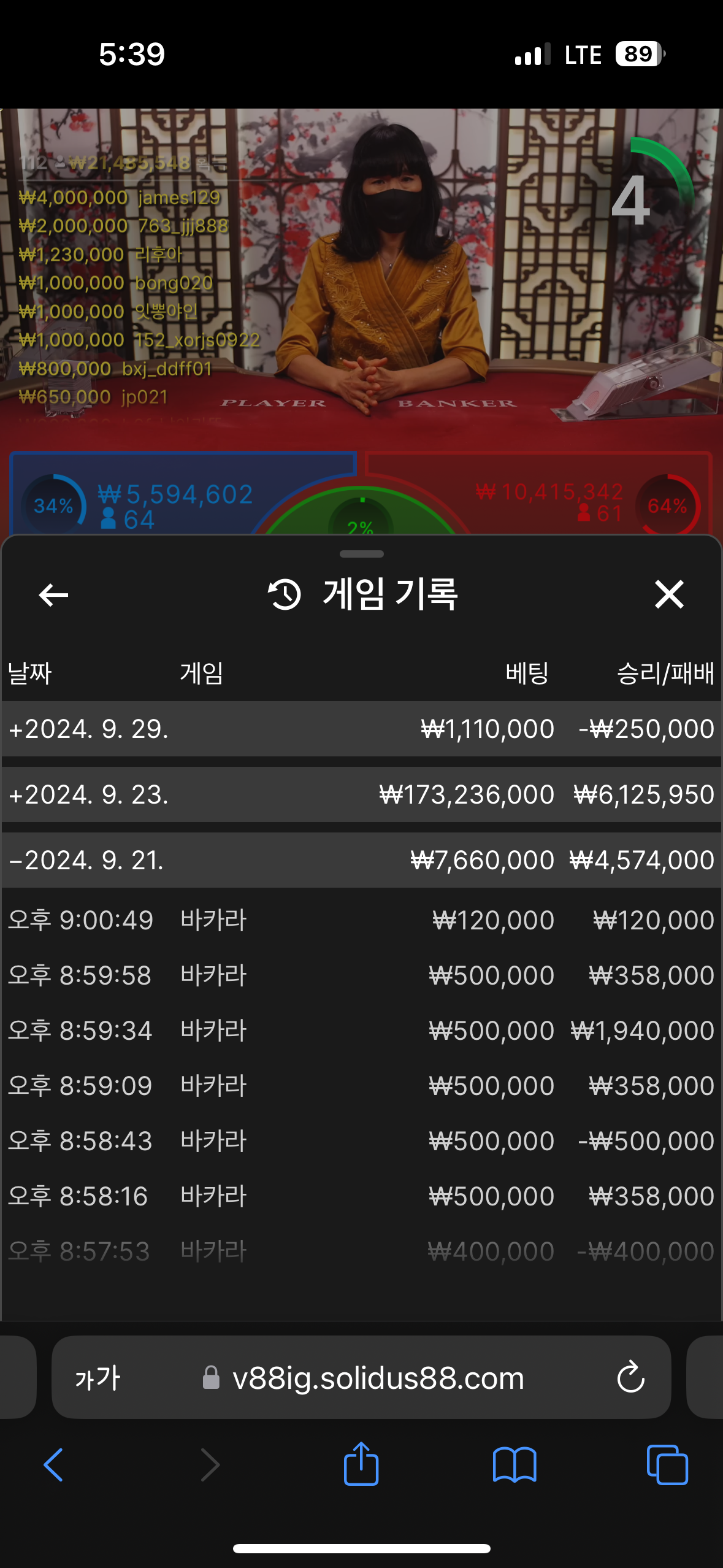The width and height of the screenshot is (723, 1568).
Task: Open the 오후 8:59:58 바카라 record
Action: coord(361,975)
